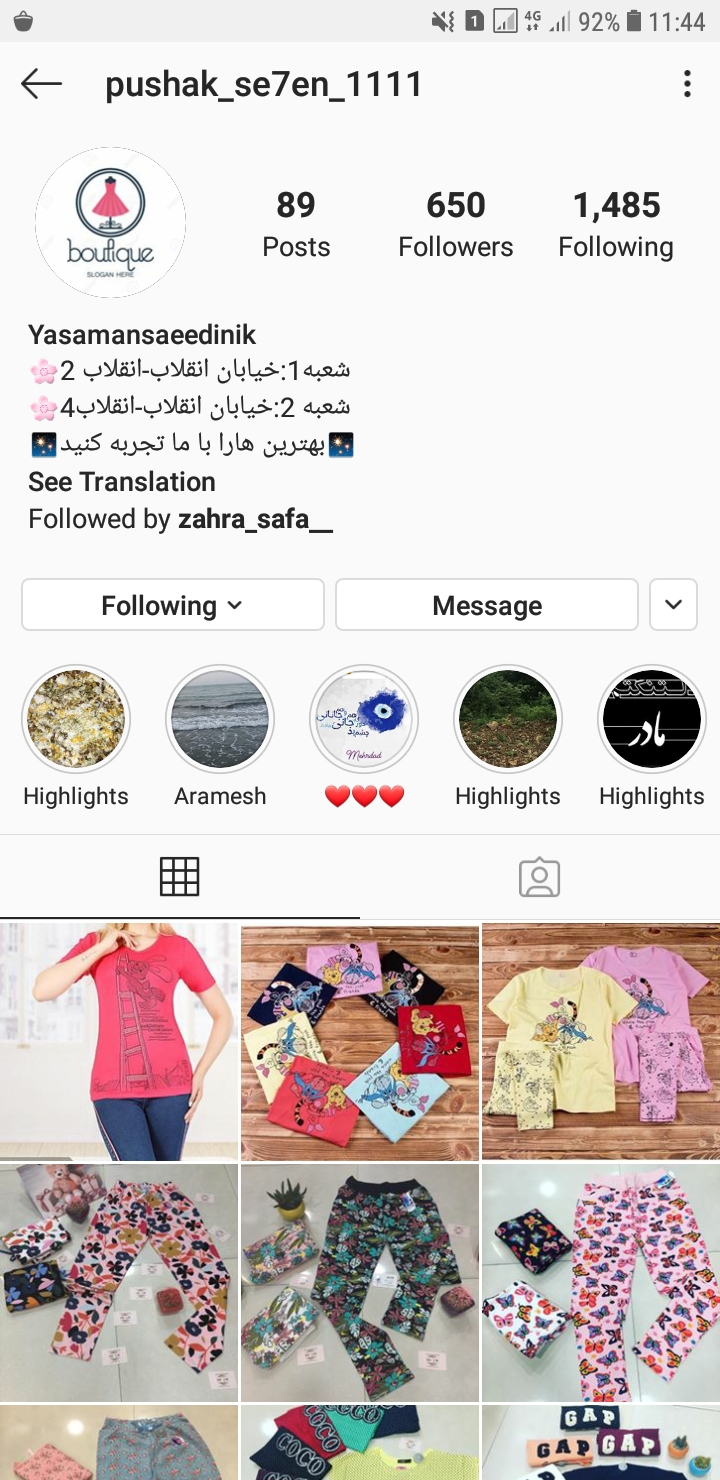The width and height of the screenshot is (720, 1480).
Task: Open the Following dropdown button
Action: tap(173, 605)
